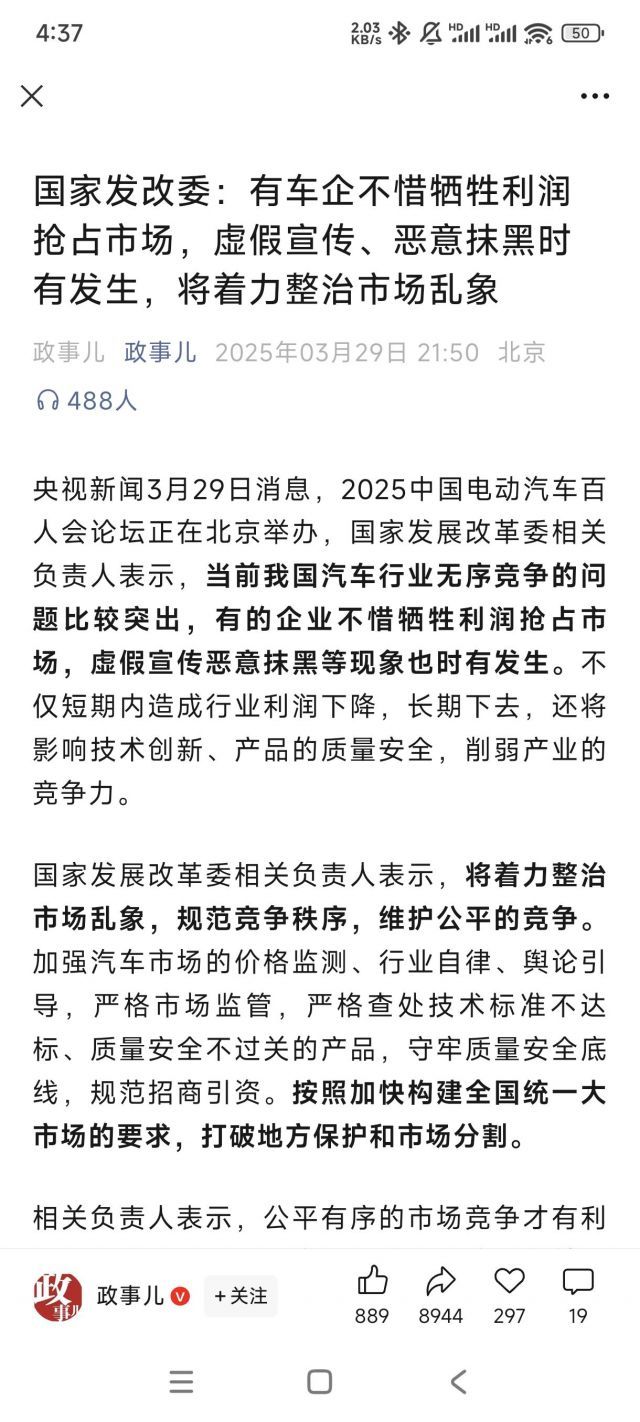Open the blue 政事儿 author link

(160, 352)
